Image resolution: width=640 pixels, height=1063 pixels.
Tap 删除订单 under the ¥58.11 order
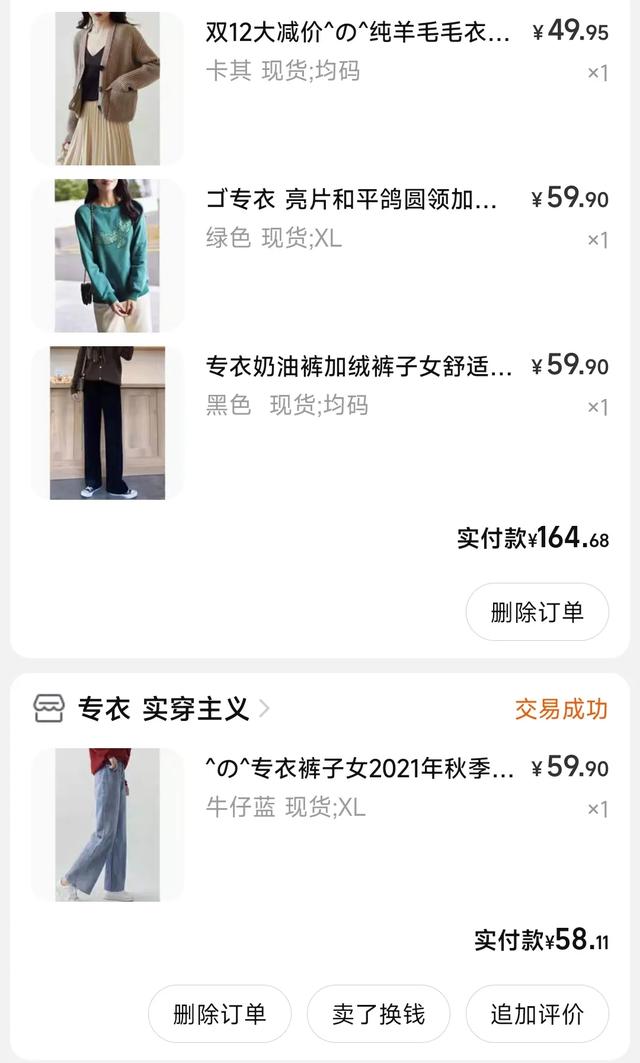[x=220, y=1014]
